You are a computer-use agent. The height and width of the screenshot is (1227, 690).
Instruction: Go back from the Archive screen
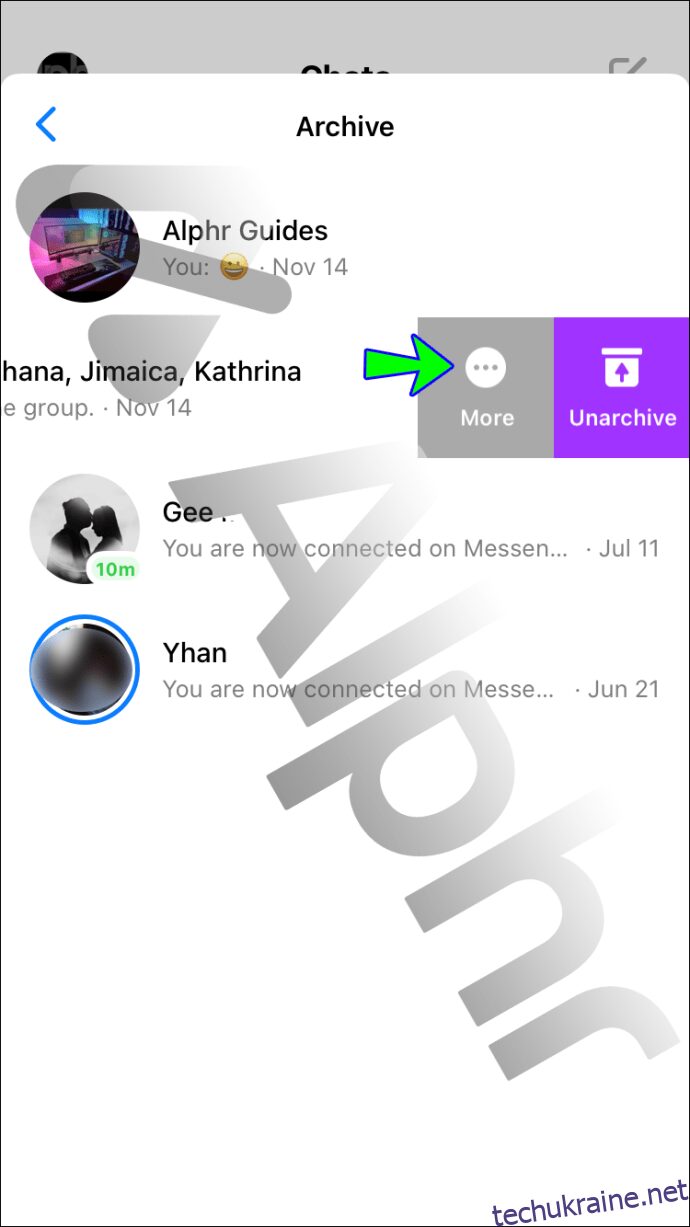46,126
